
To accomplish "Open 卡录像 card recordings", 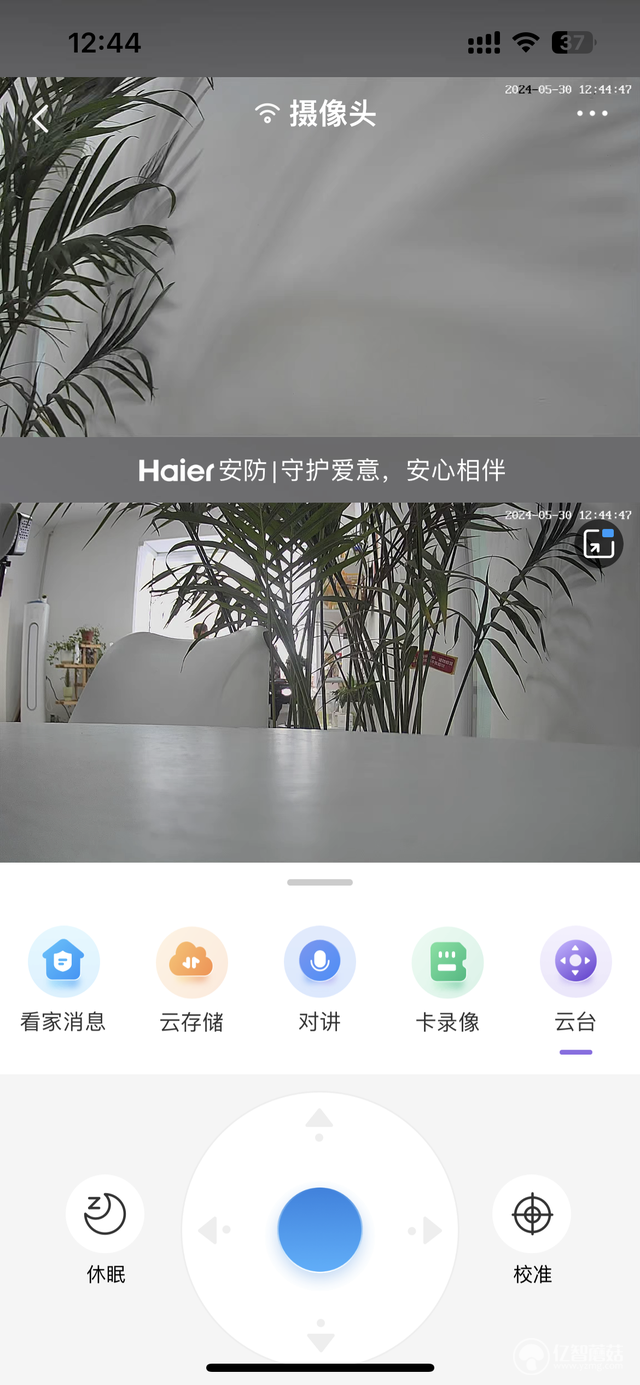I will click(447, 963).
